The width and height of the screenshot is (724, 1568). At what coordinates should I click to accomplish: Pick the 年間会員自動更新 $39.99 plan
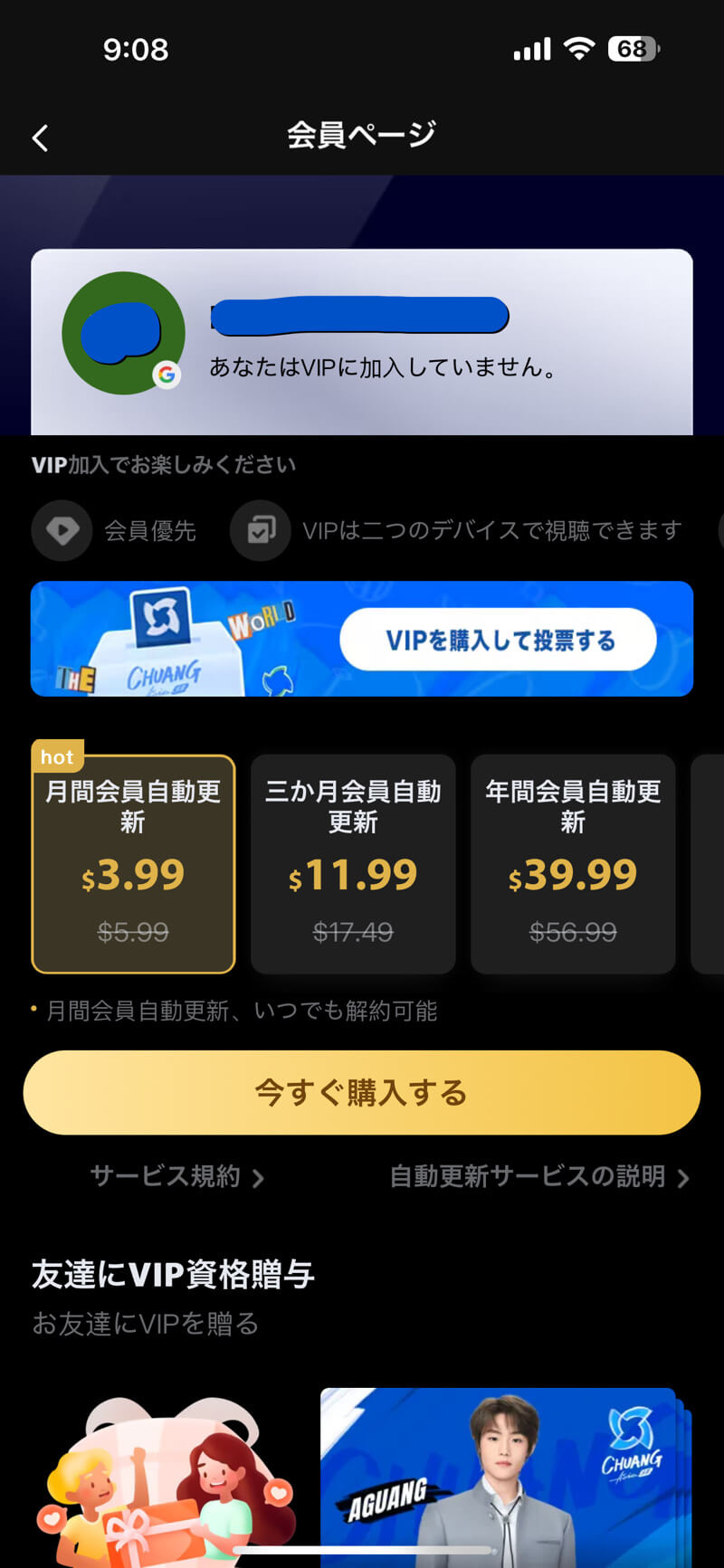click(573, 864)
